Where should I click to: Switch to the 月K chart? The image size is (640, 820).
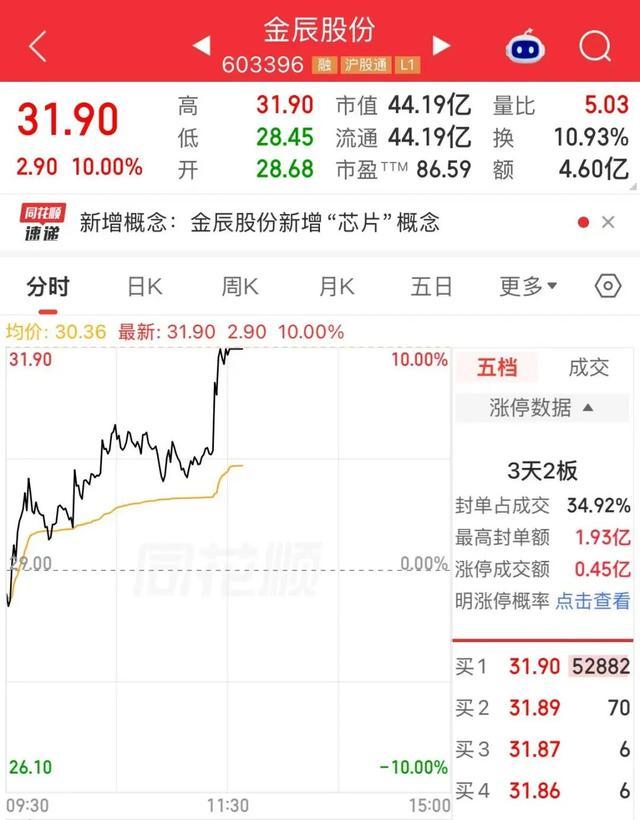coord(337,287)
